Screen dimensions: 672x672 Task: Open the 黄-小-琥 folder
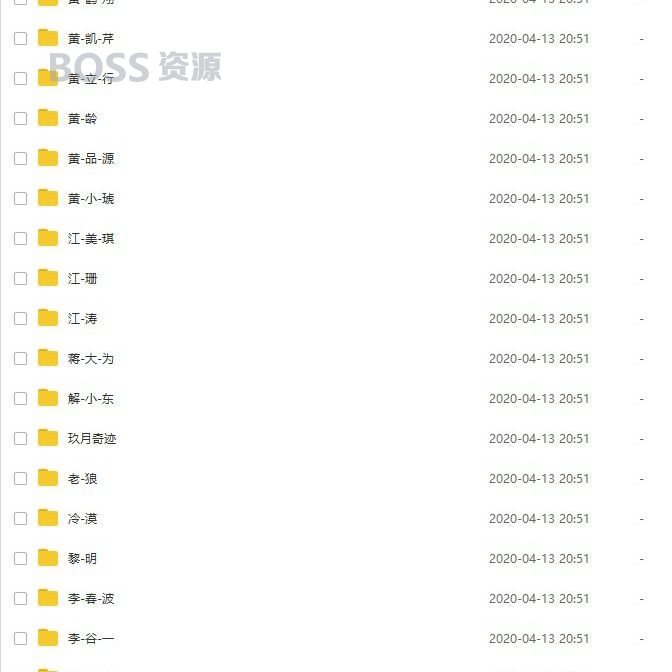coord(91,199)
